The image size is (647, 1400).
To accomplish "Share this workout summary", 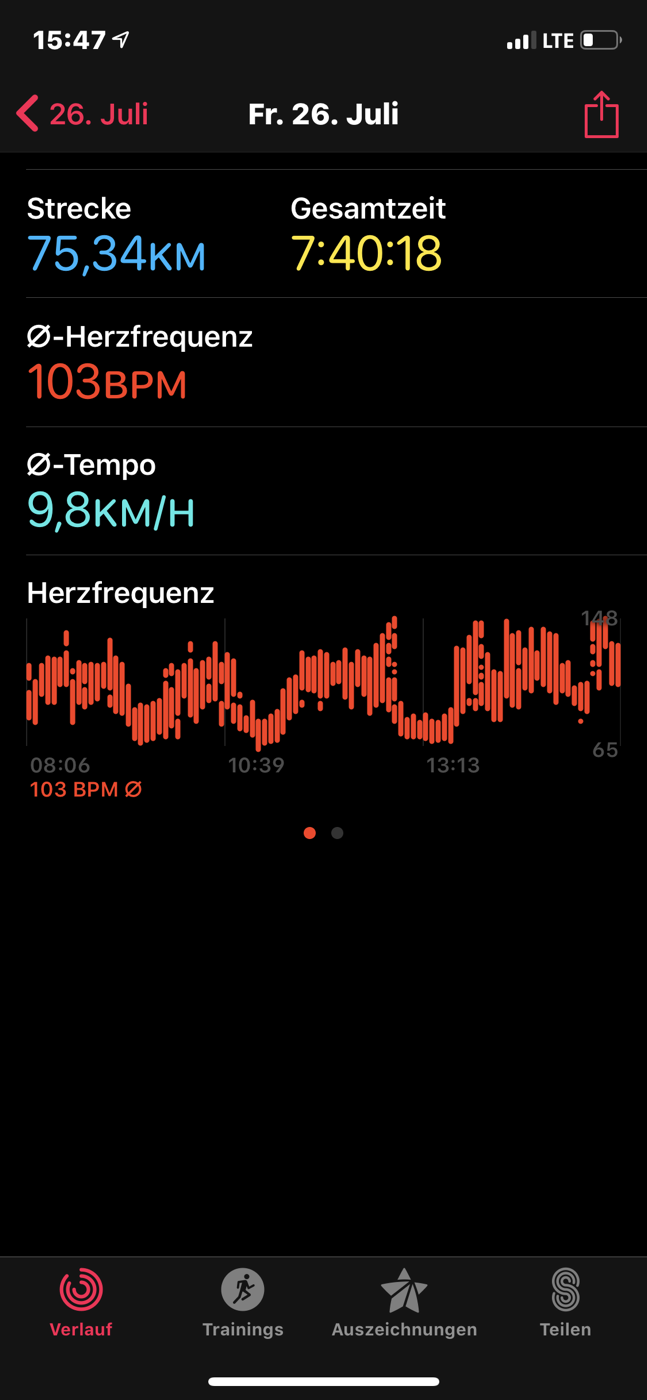I will [601, 114].
